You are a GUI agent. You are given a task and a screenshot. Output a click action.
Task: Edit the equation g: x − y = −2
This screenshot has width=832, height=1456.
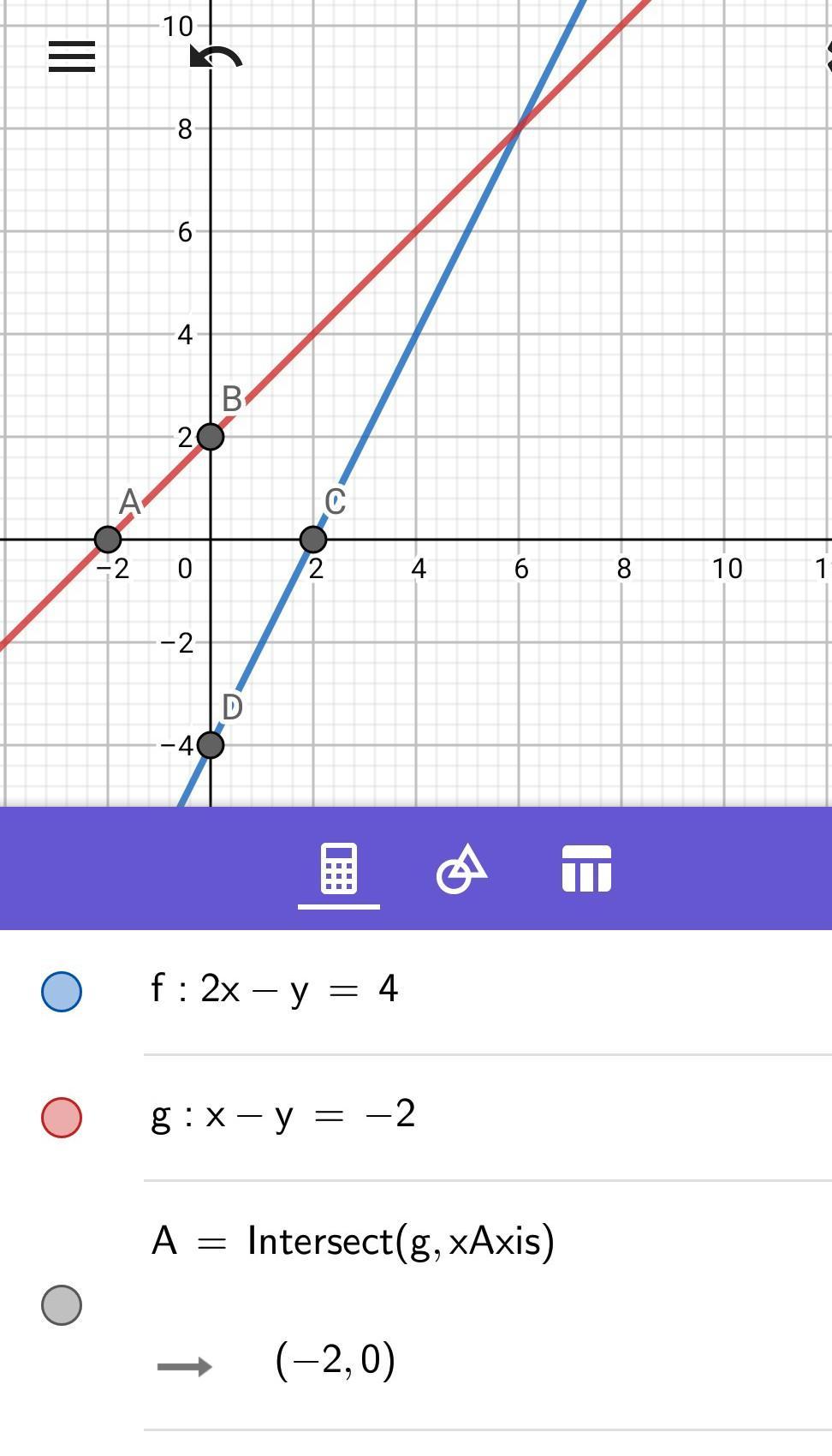pos(283,1115)
